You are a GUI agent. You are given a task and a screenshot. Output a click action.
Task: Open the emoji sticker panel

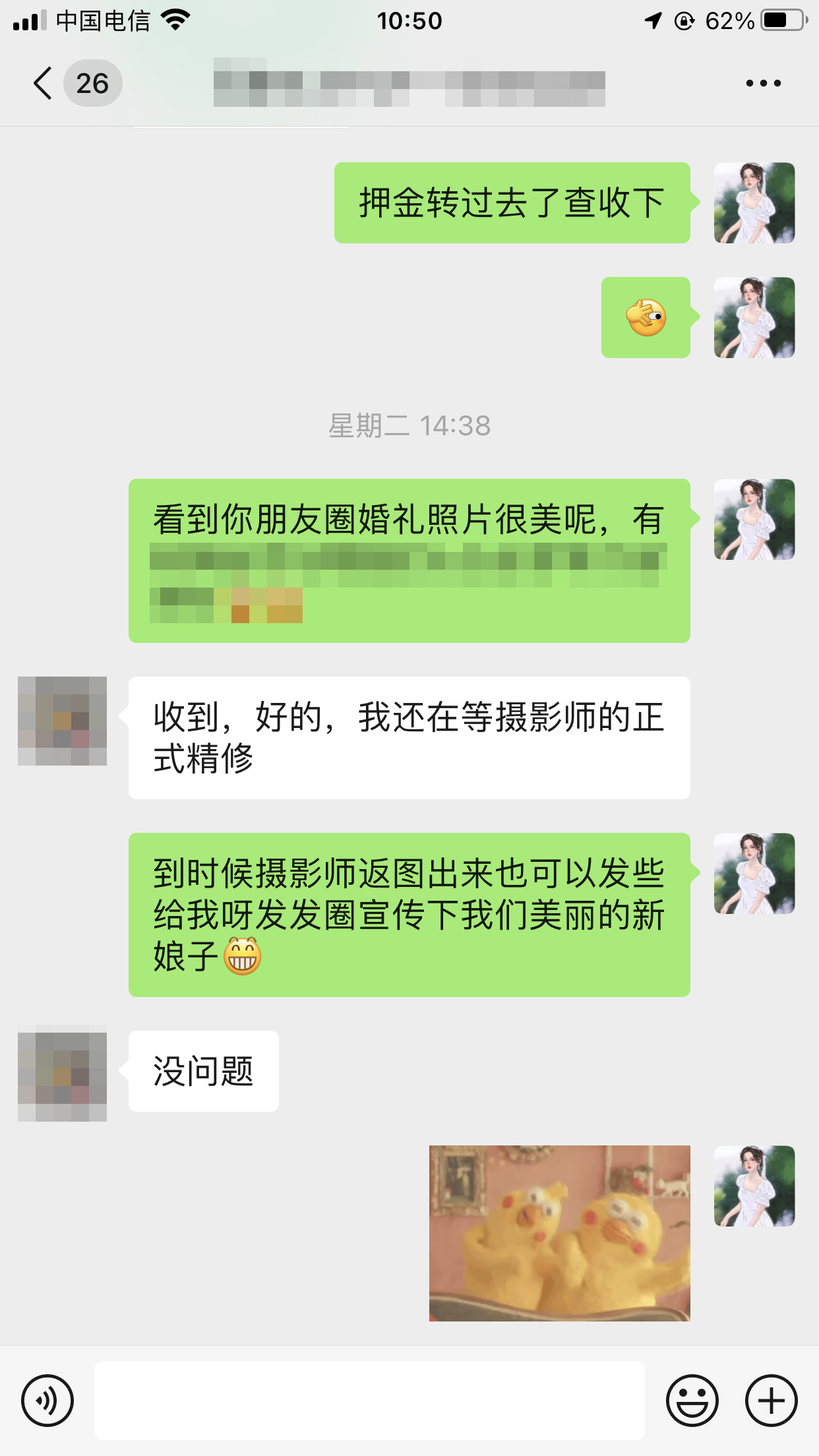(692, 1400)
